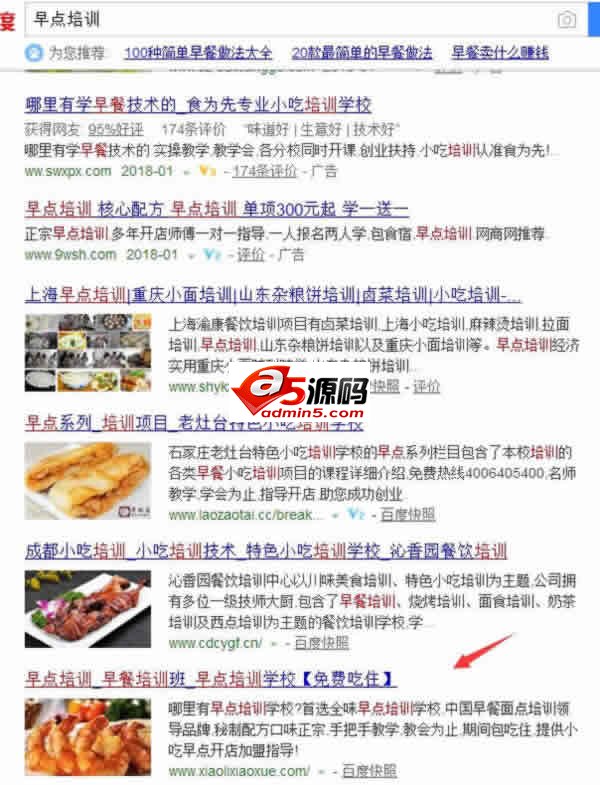
Task: Open 百度快照 for xiaolixiaoxue.com result
Action: (368, 771)
